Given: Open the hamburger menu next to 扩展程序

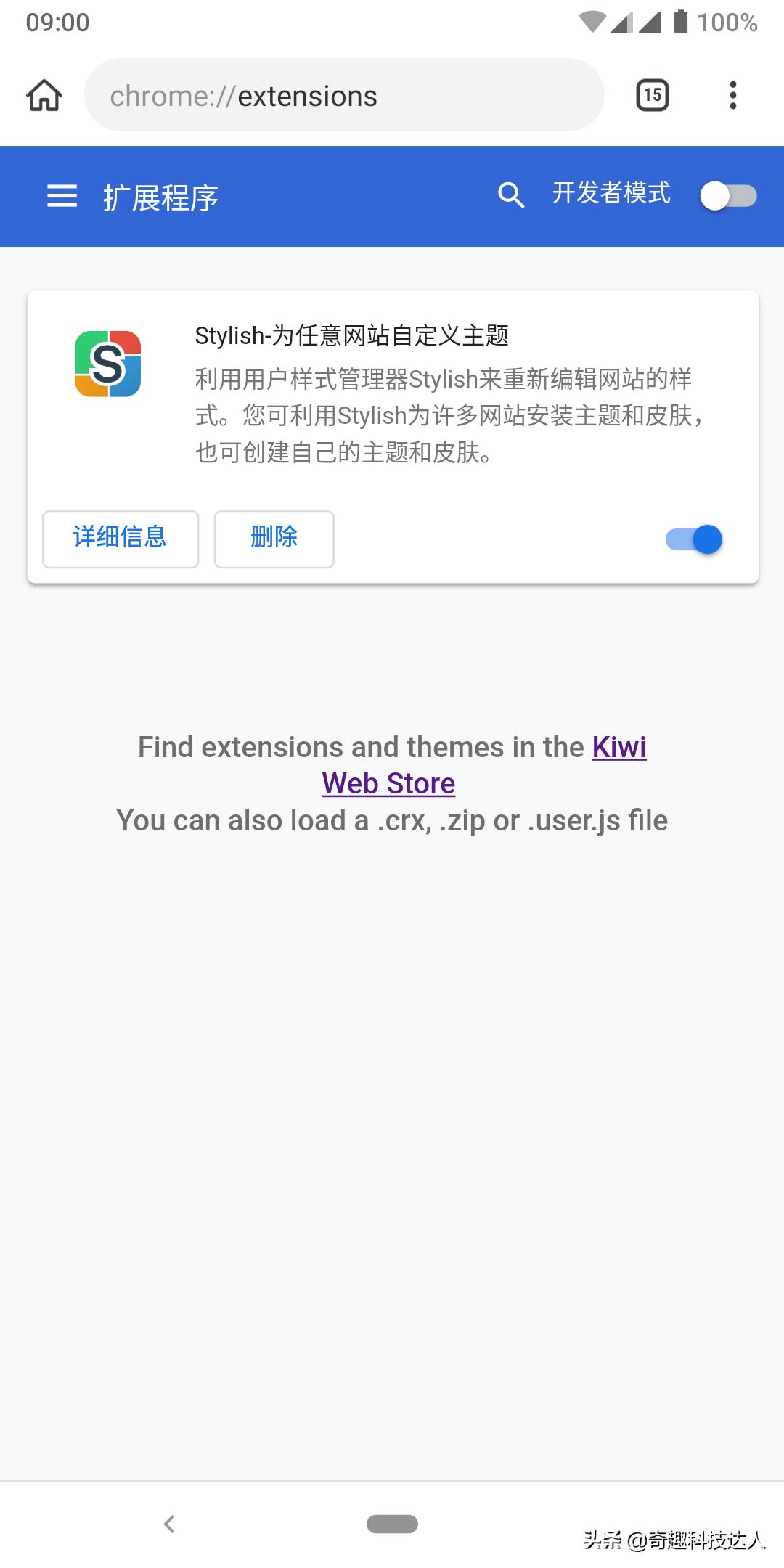Looking at the screenshot, I should pos(61,195).
